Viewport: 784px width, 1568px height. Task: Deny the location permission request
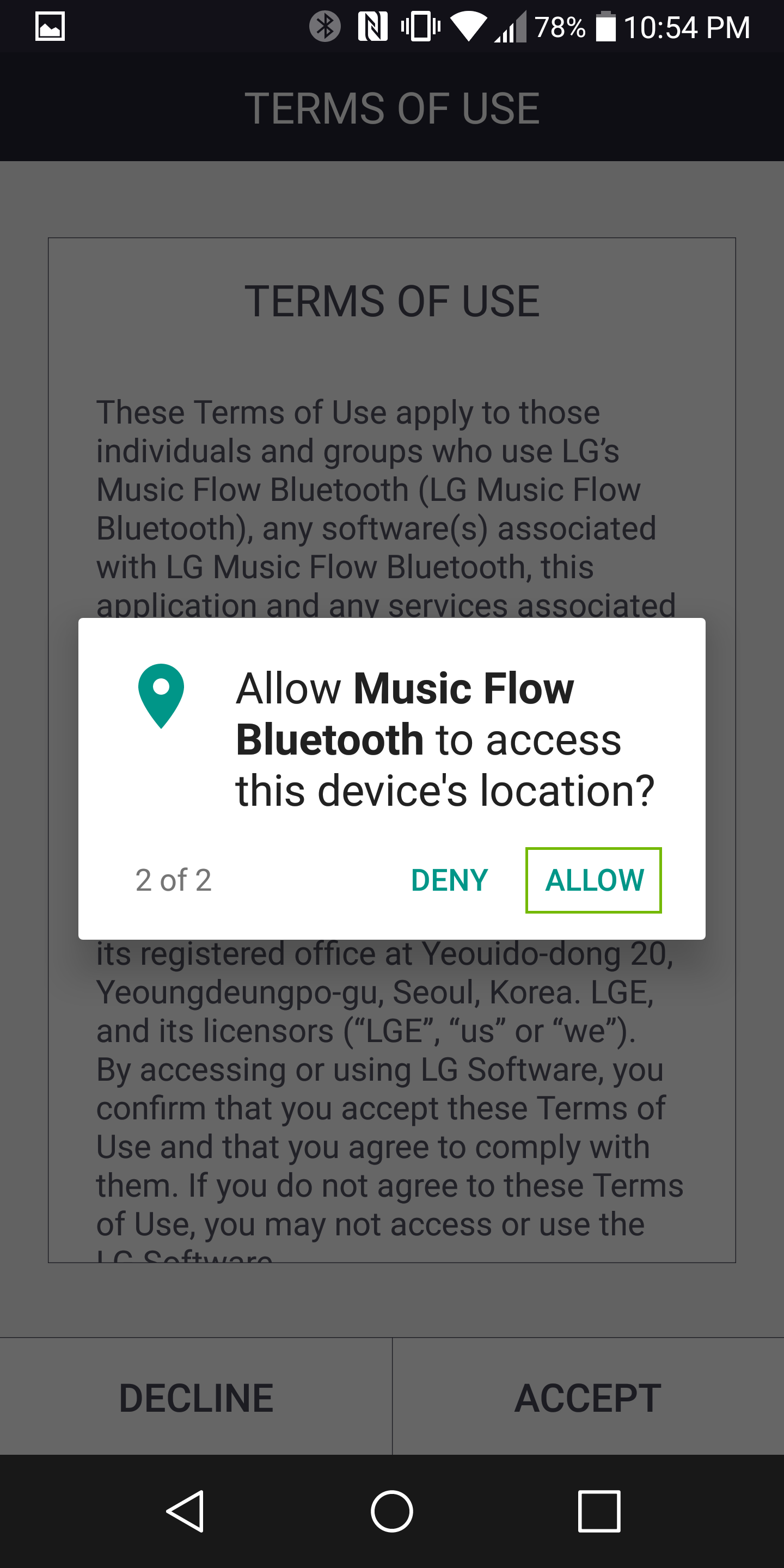(x=449, y=880)
